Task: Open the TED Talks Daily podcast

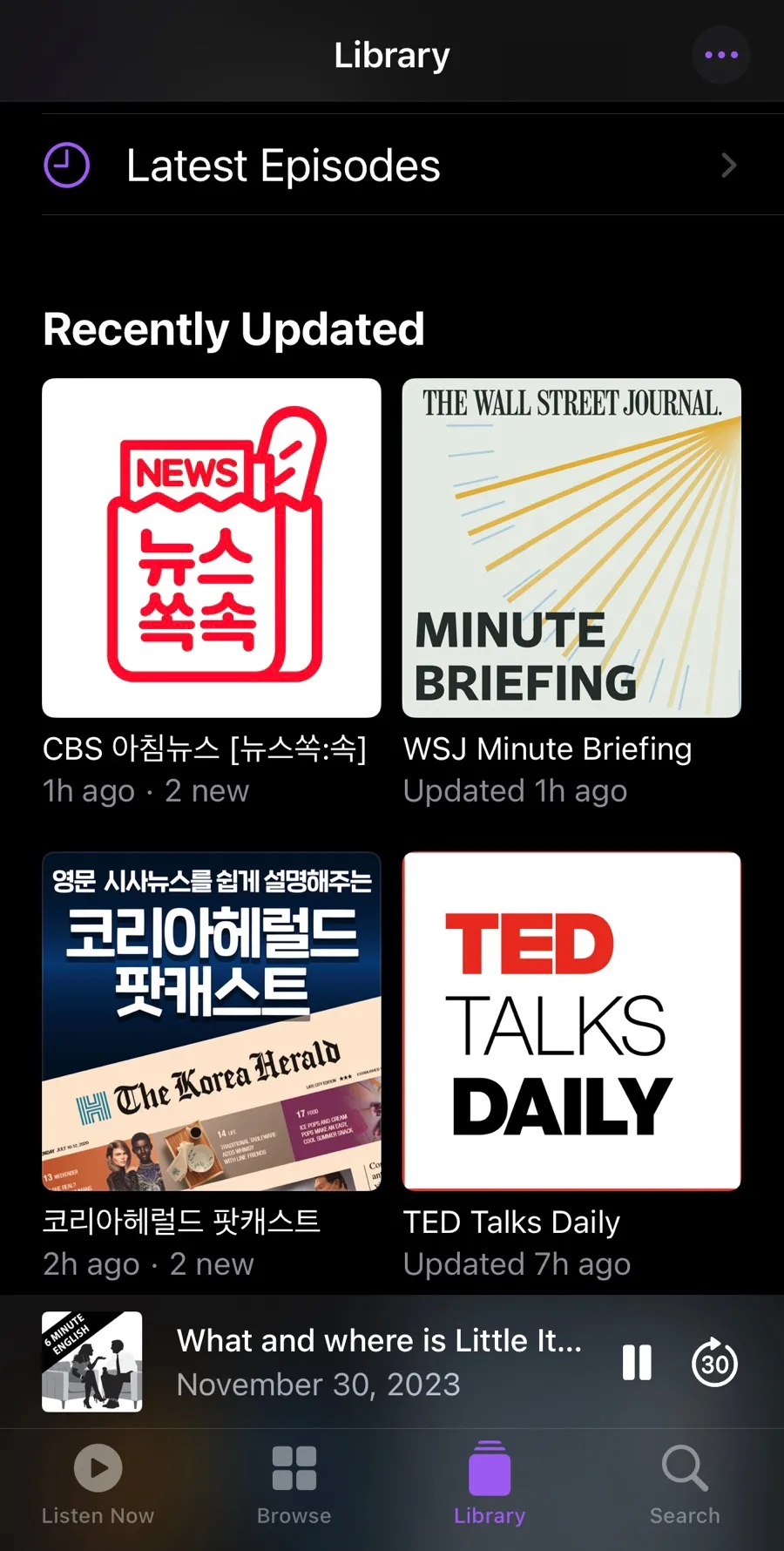Action: (571, 1021)
